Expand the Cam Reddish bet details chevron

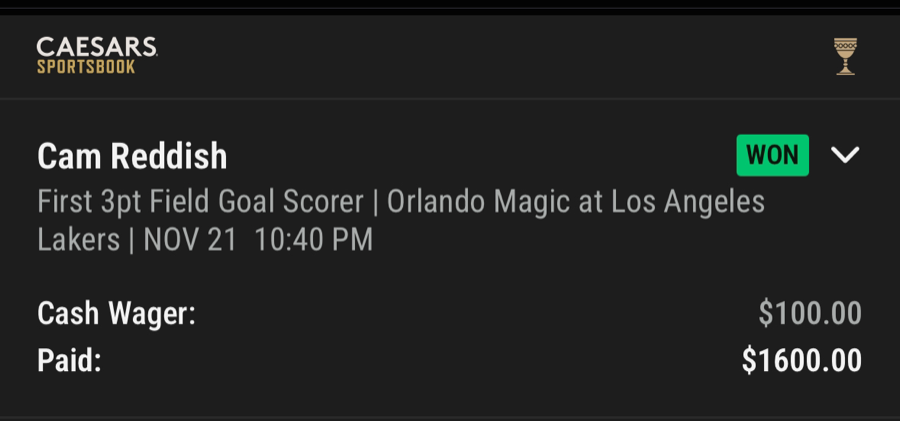pos(845,155)
